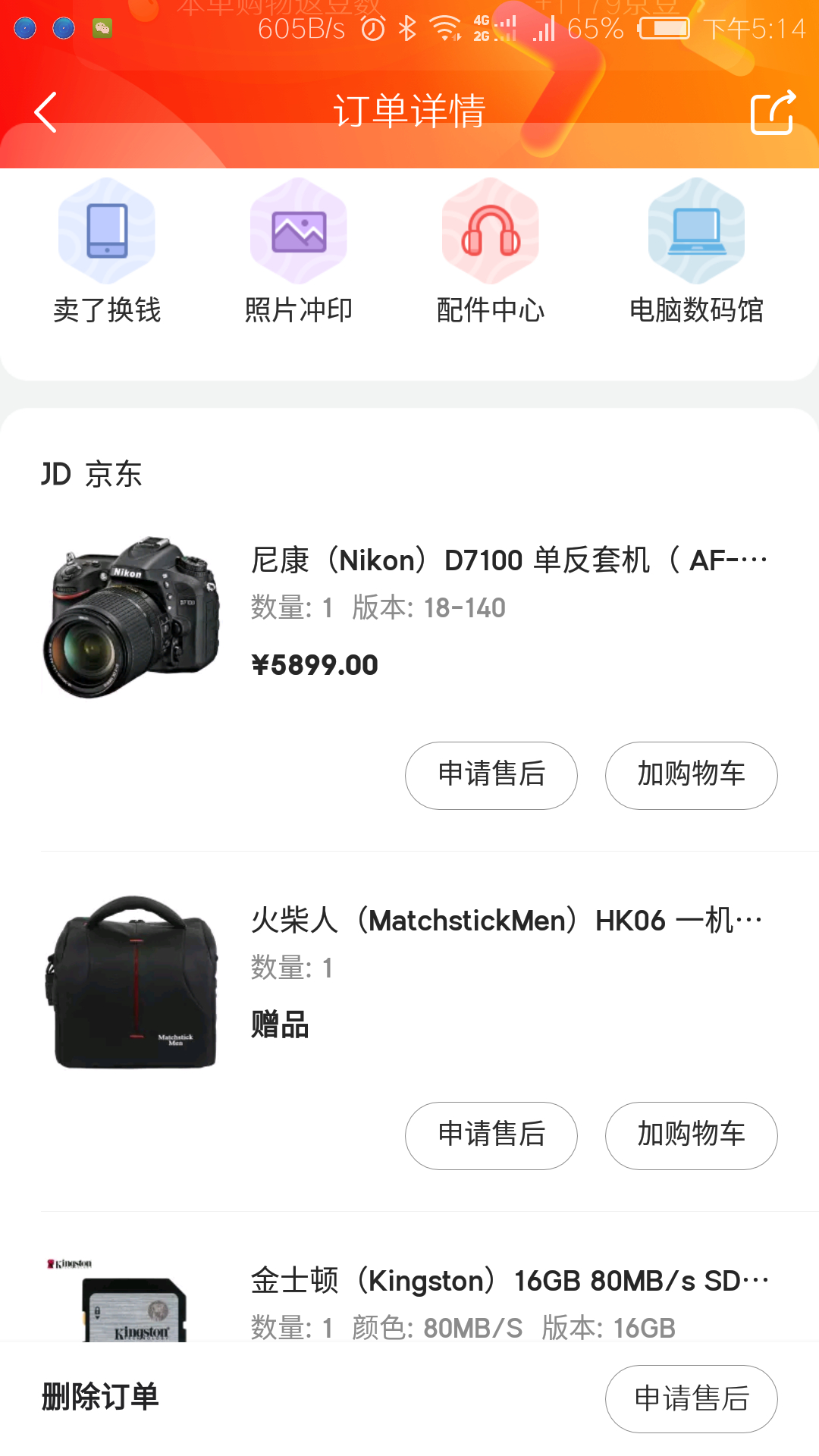
Task: Open 卖了换钱 trade-in shortcut
Action: click(107, 252)
